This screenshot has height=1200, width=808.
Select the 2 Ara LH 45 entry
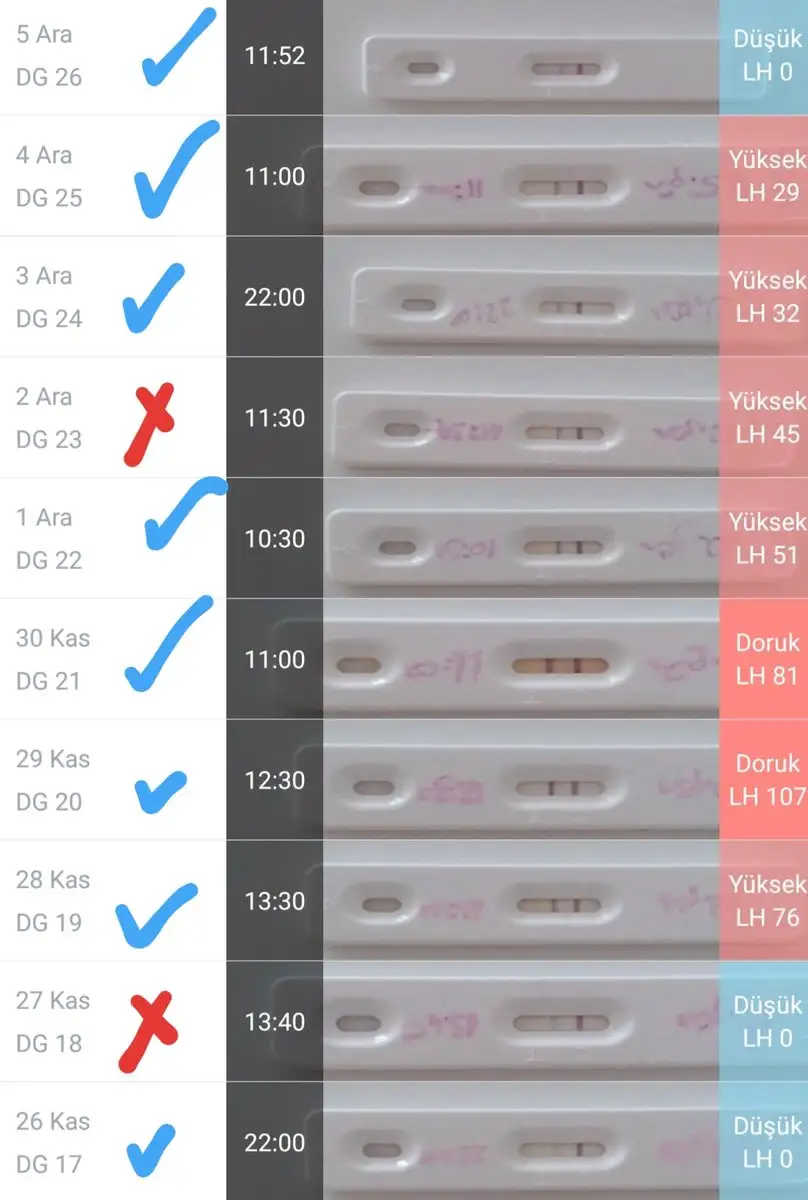pyautogui.click(x=520, y=418)
